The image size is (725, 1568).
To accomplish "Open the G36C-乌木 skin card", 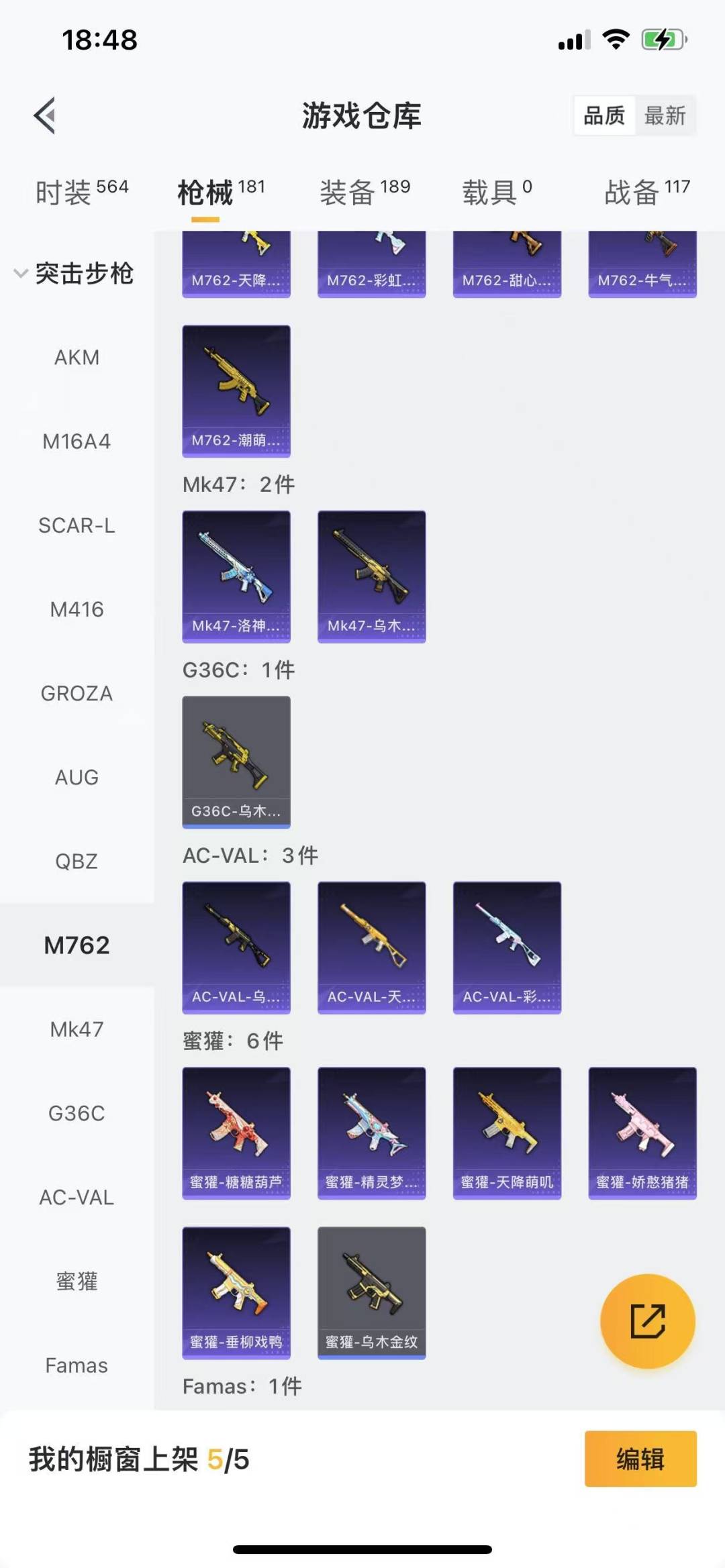I will point(236,762).
